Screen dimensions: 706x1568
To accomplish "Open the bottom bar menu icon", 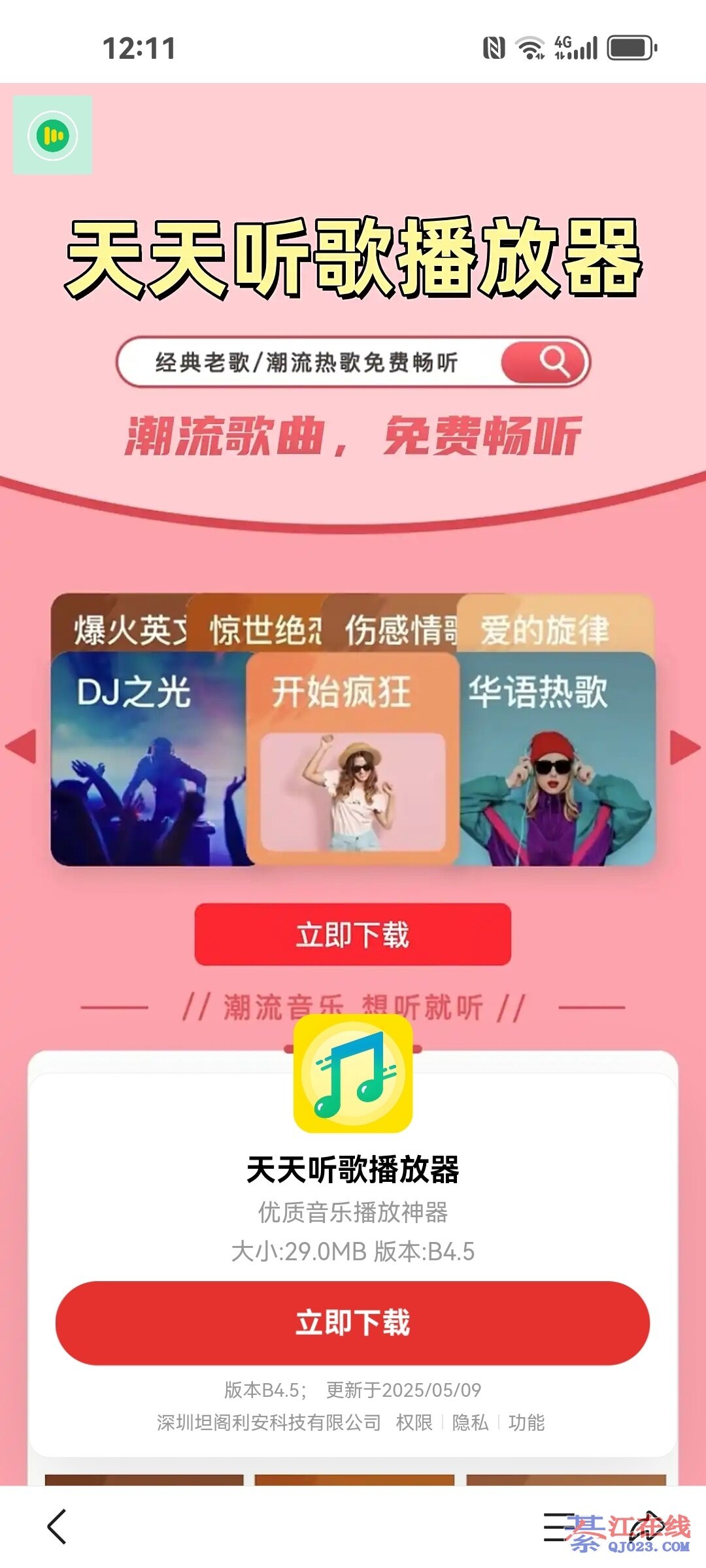I will tap(558, 1527).
